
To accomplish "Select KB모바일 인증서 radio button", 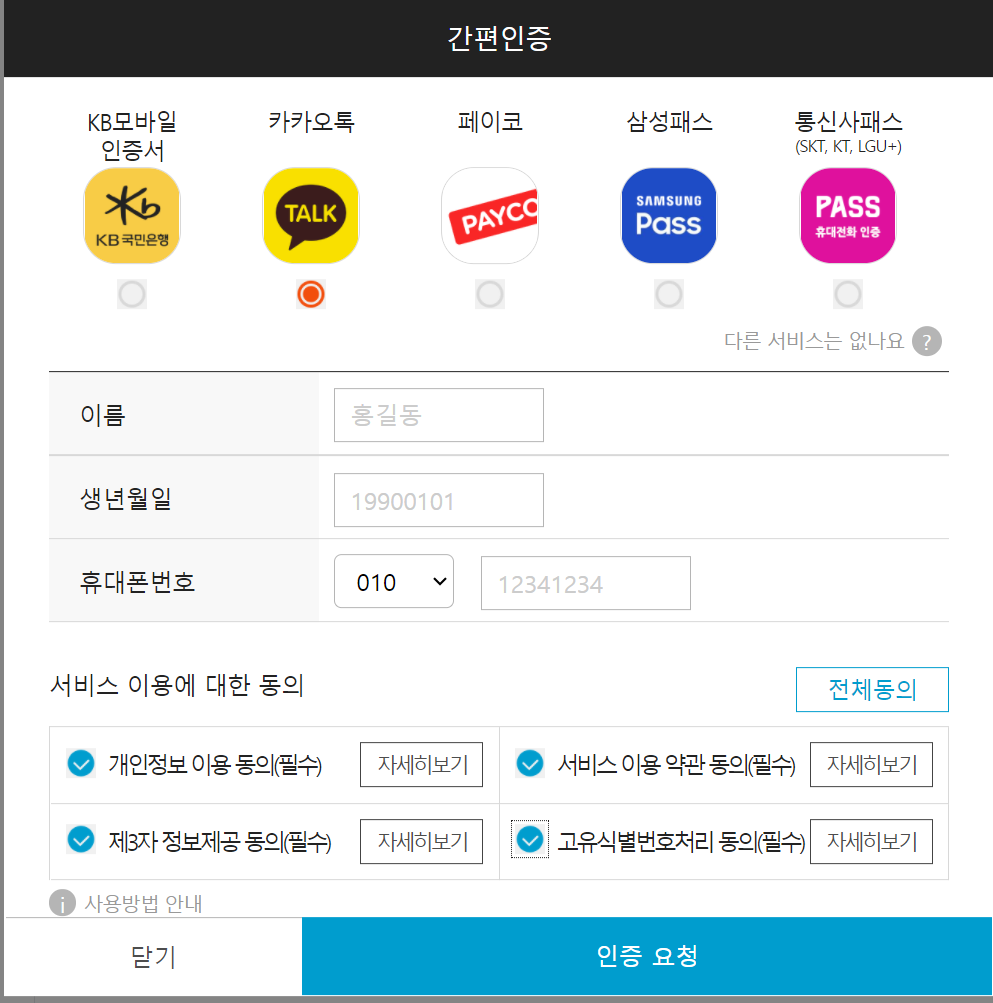I will 132,294.
